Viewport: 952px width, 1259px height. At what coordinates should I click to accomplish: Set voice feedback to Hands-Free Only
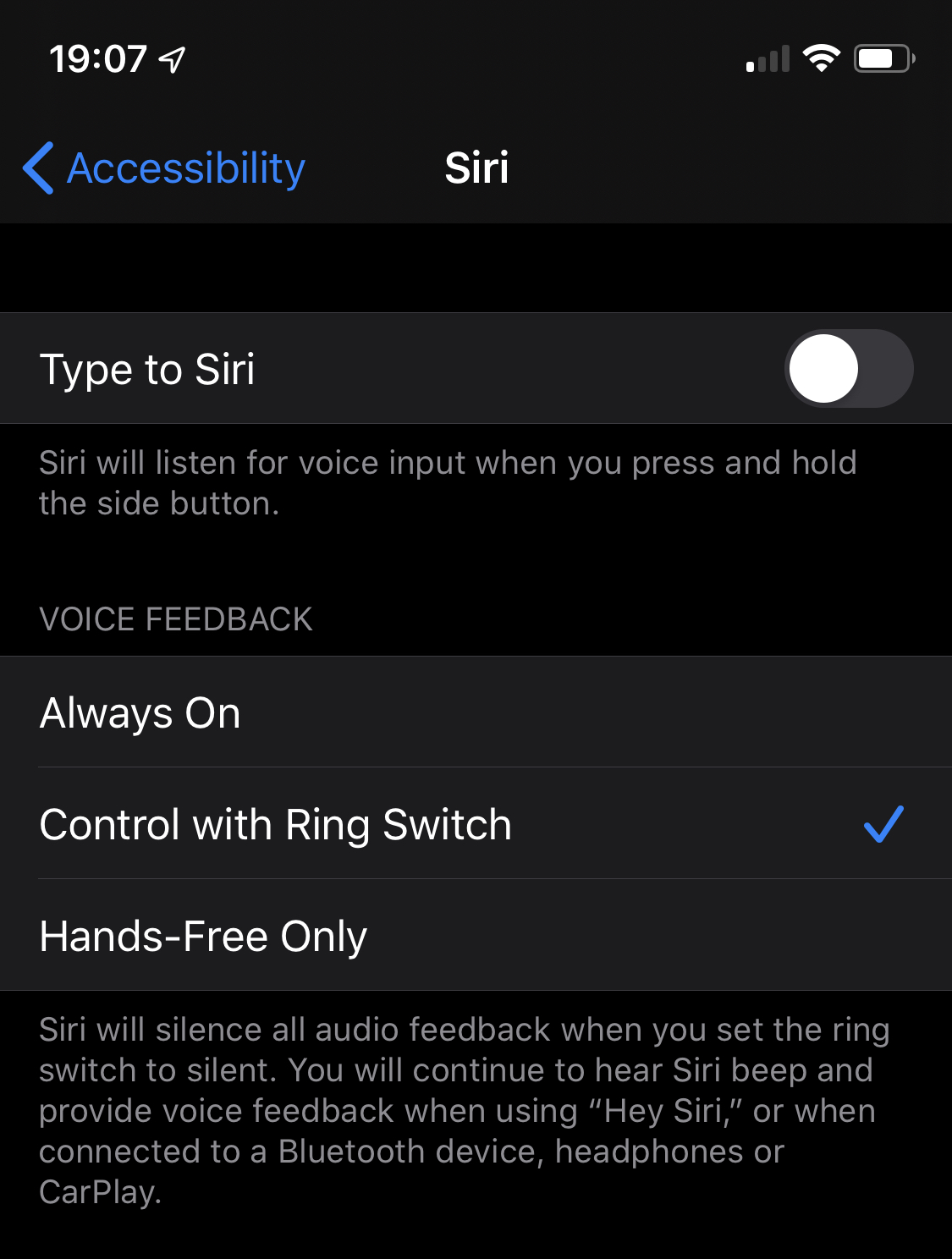476,936
